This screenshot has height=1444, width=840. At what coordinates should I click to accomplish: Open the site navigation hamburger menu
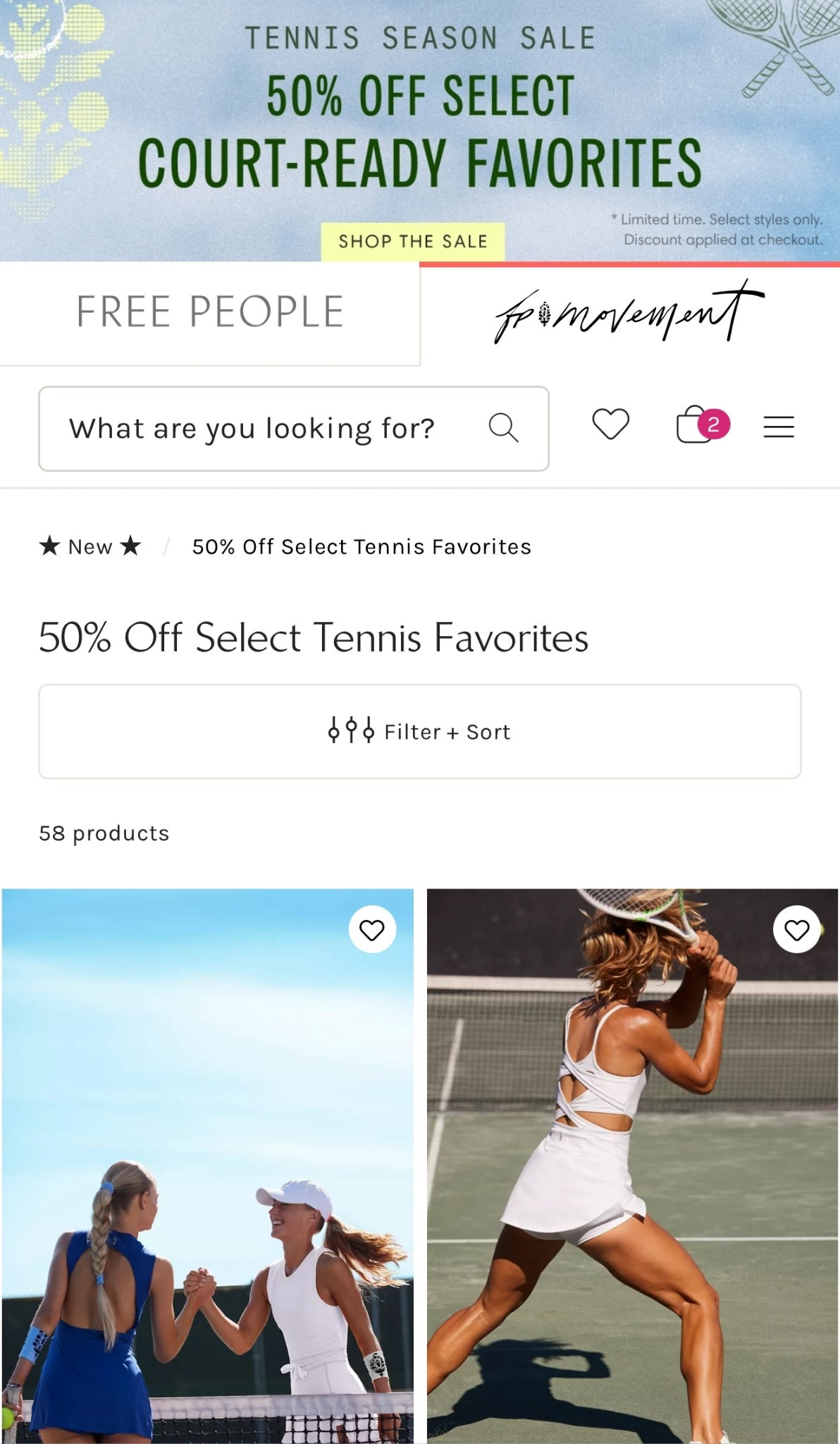[x=779, y=427]
